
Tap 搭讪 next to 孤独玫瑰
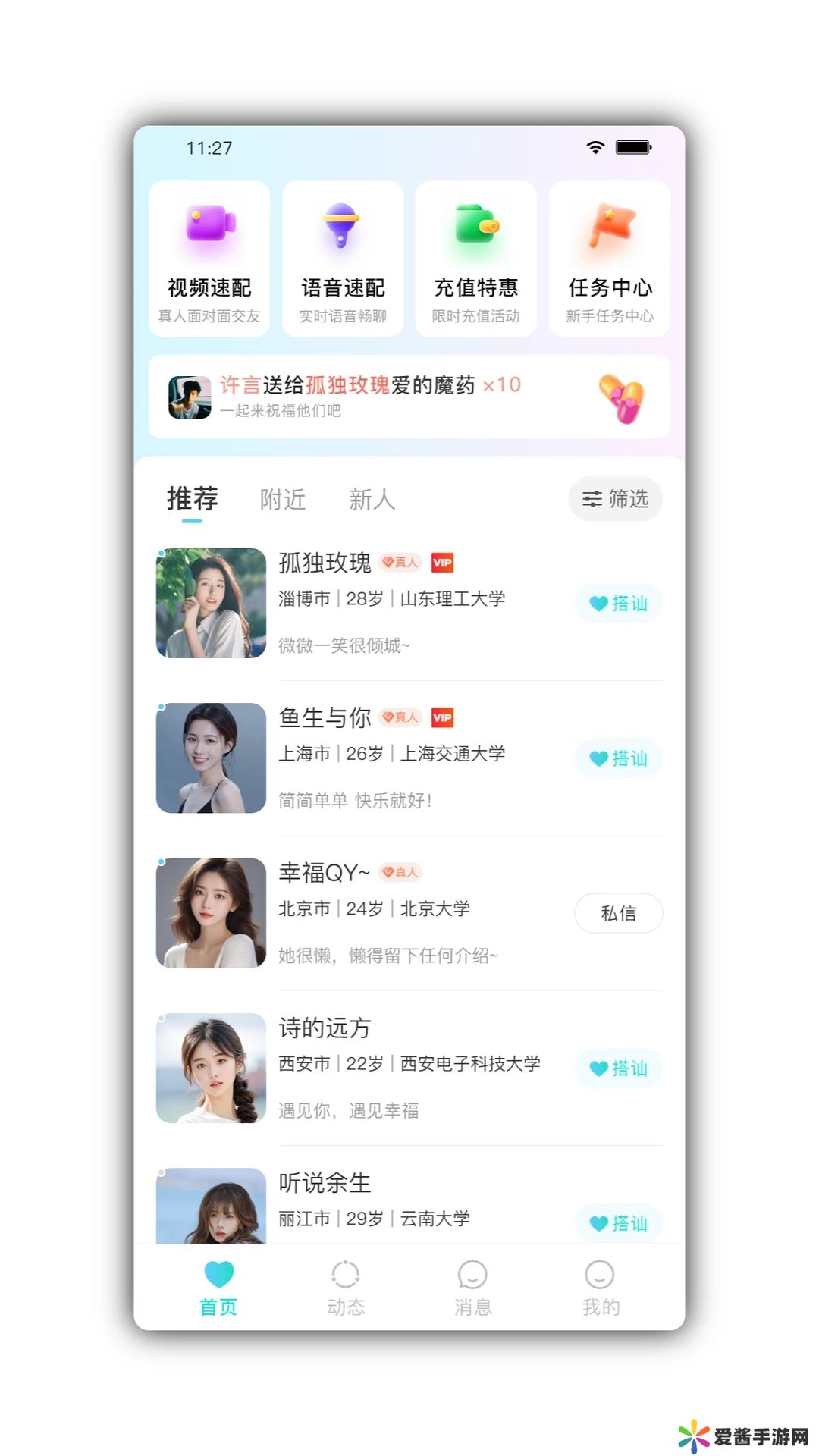(619, 604)
